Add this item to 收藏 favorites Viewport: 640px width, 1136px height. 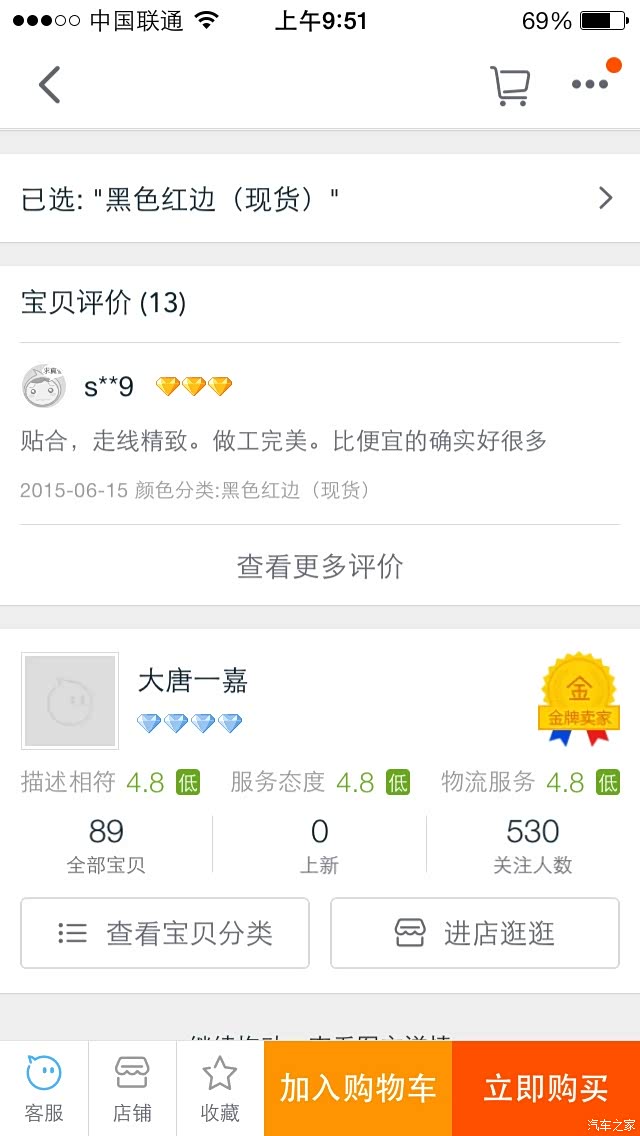(x=220, y=1088)
